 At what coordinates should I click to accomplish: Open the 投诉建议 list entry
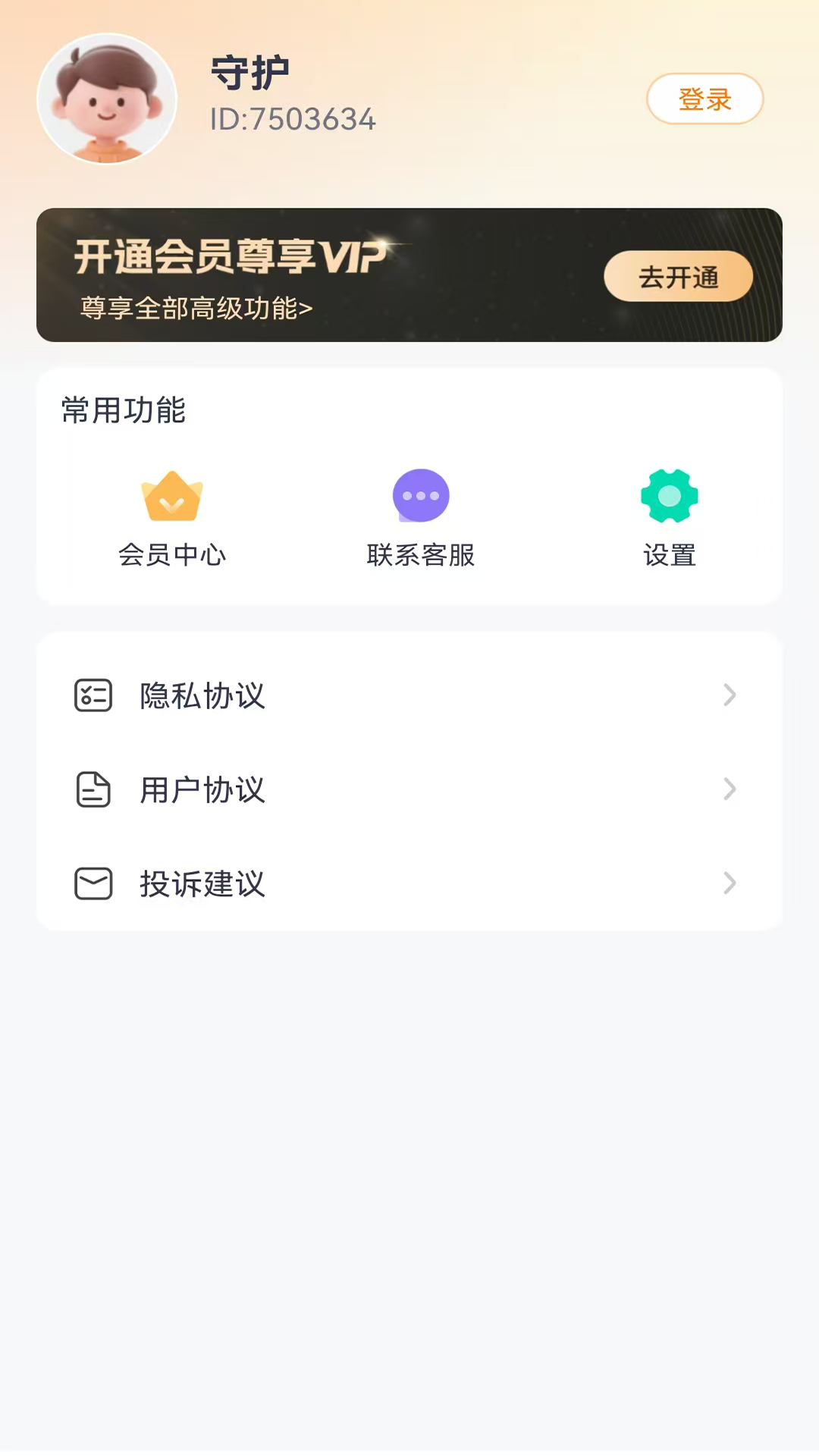click(x=201, y=883)
